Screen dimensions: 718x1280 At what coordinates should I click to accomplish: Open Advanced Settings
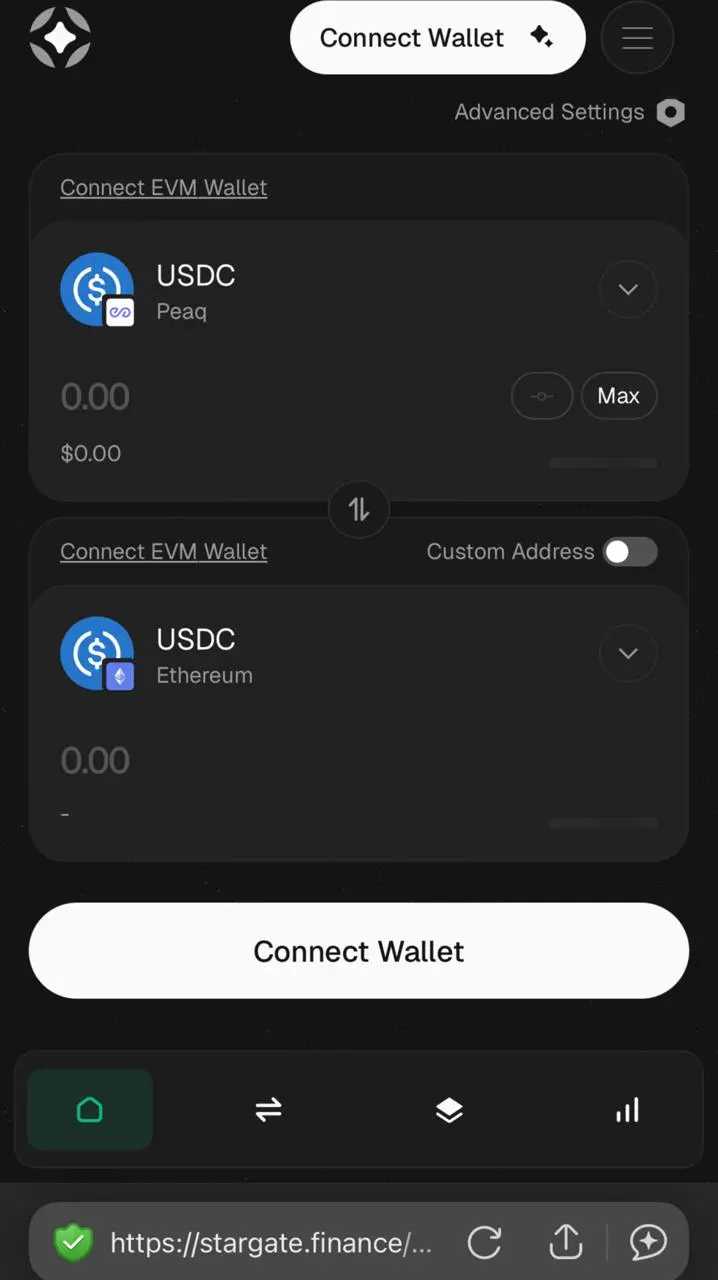click(570, 112)
